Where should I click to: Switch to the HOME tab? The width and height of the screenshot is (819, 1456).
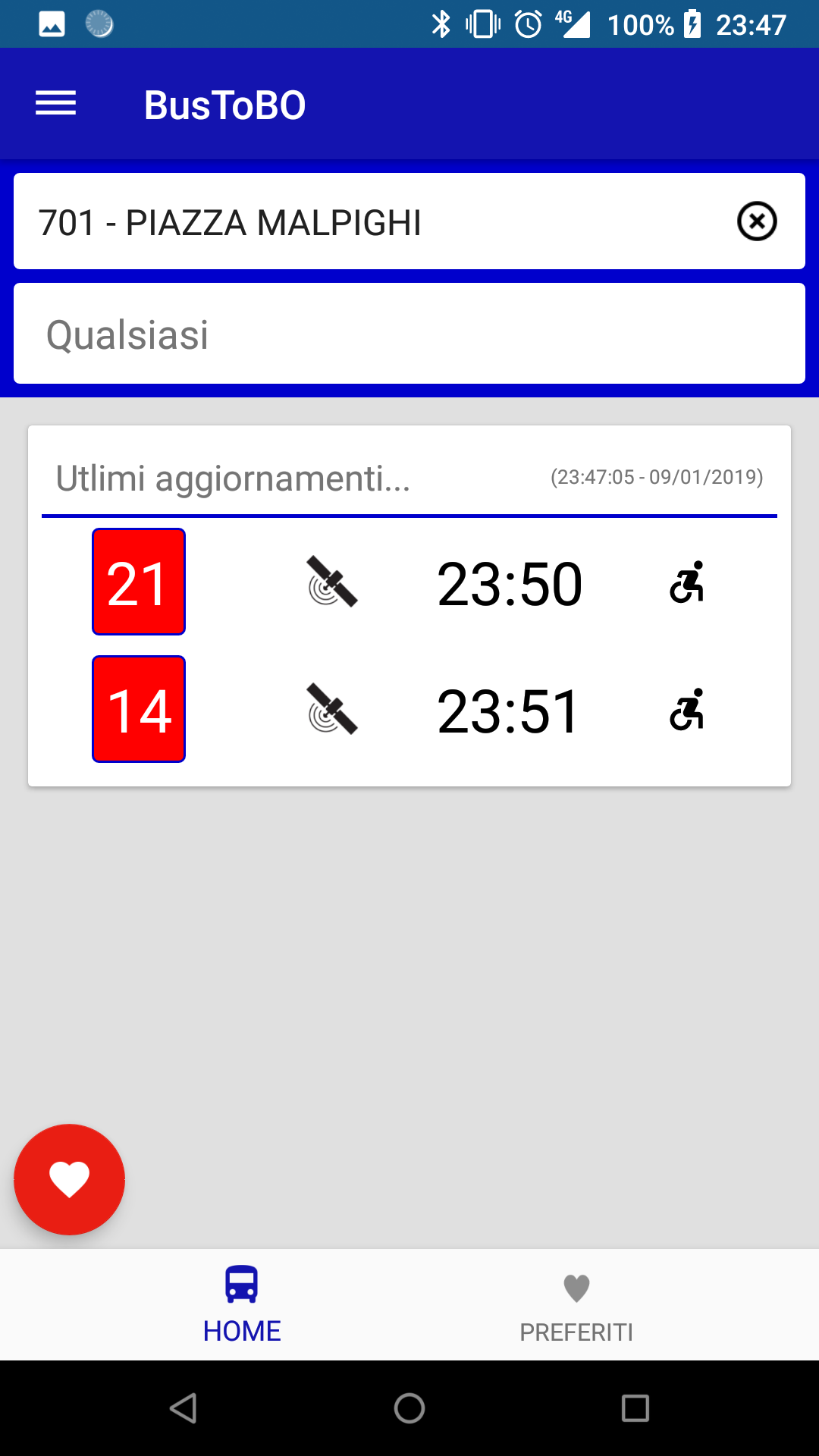(242, 1304)
